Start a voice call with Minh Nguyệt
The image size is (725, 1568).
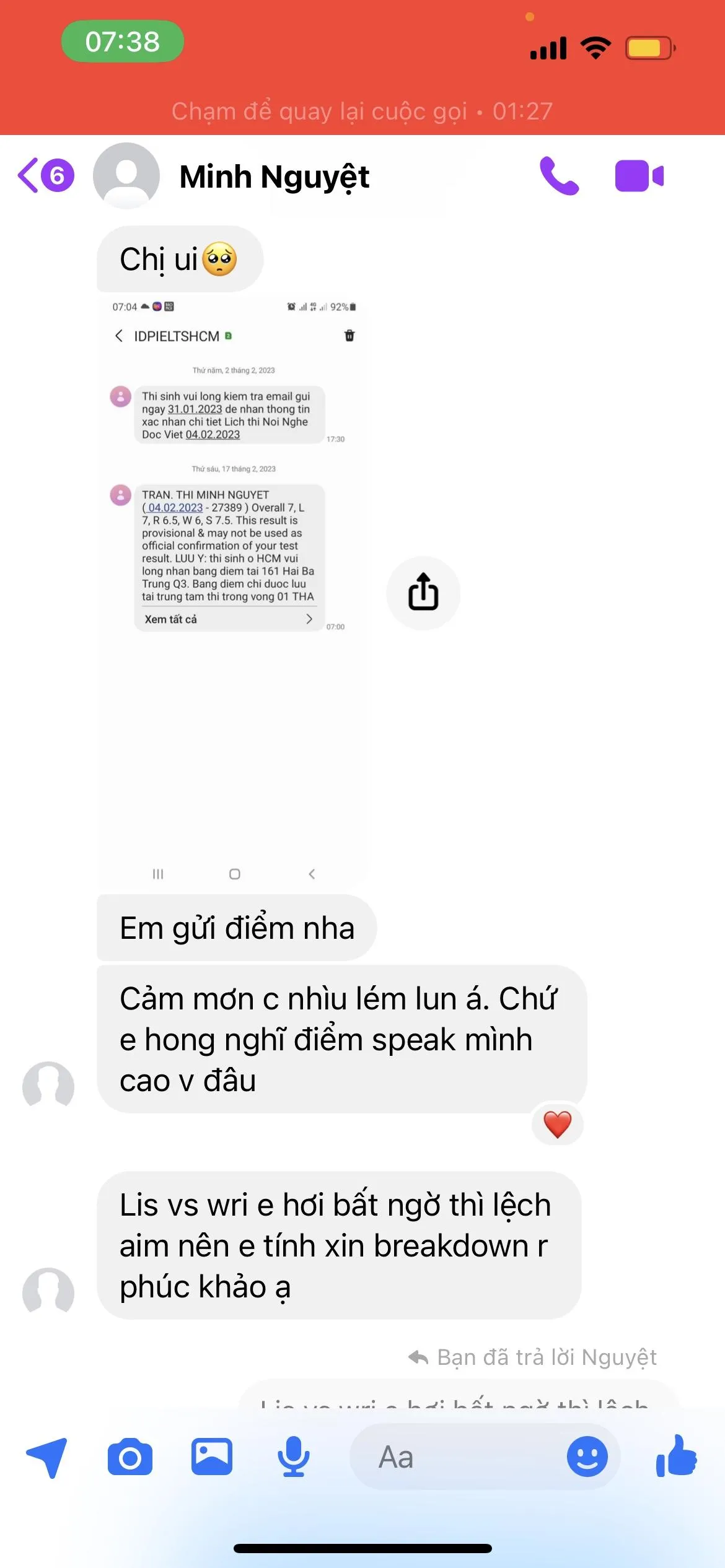(x=559, y=176)
